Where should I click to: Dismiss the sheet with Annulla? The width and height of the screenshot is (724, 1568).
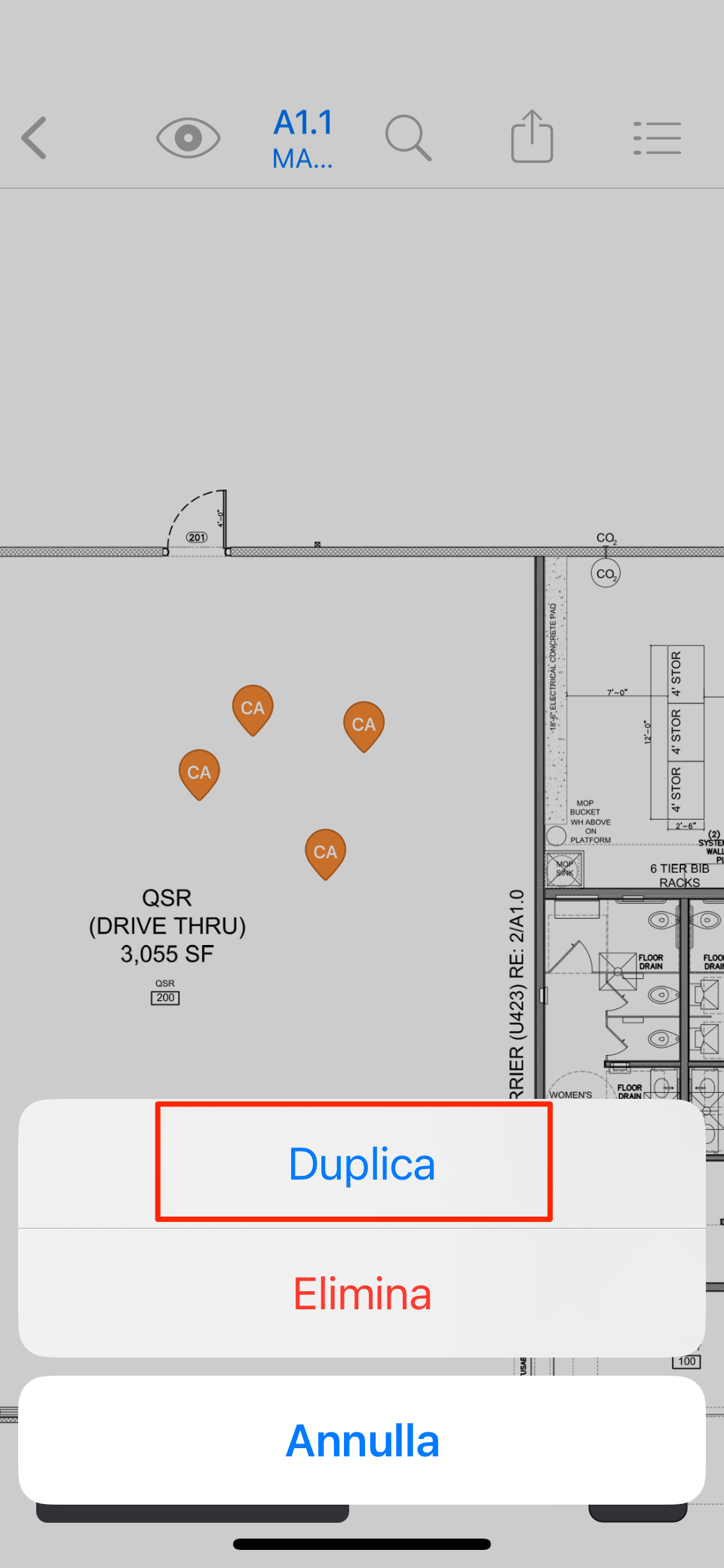point(361,1441)
